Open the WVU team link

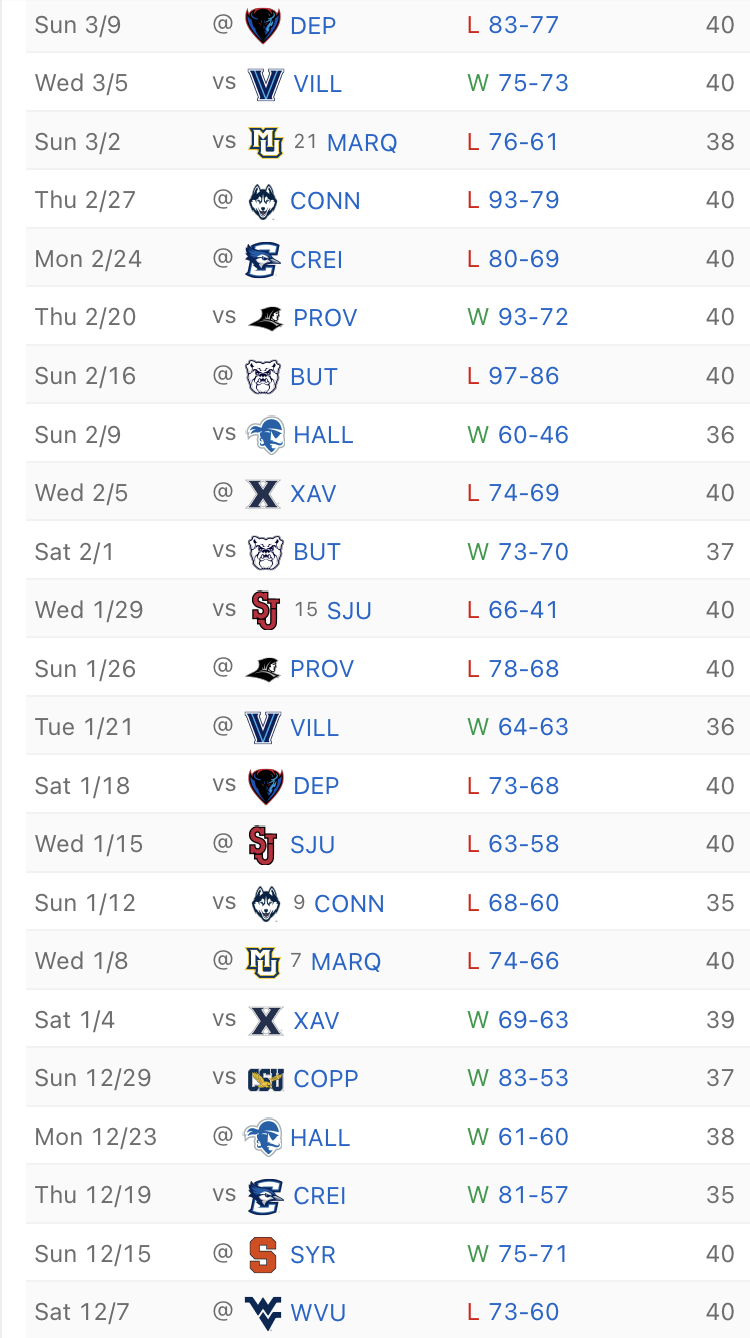pyautogui.click(x=317, y=1312)
